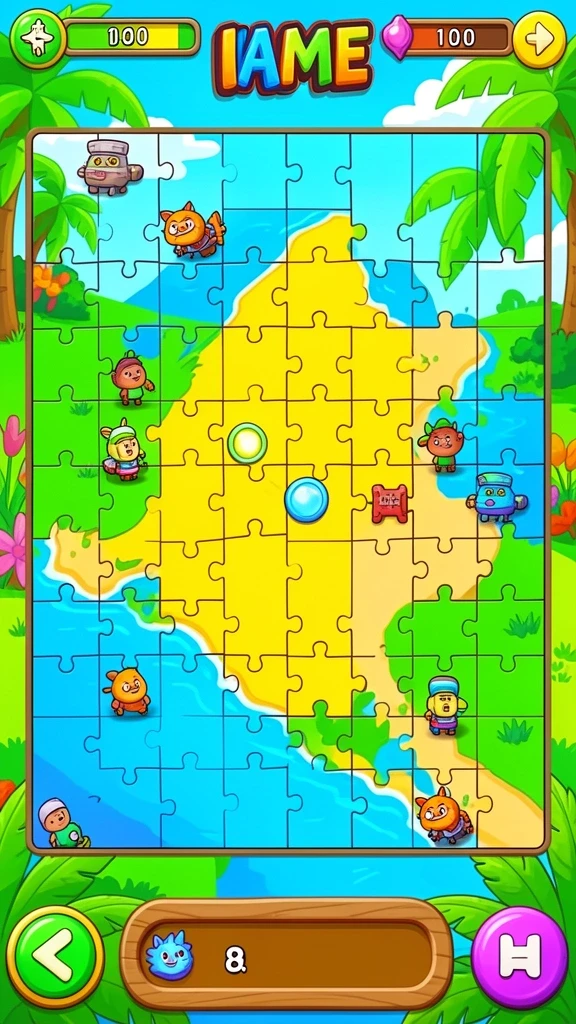Tap the blue robot character on the right
576x1024 pixels.
(496, 498)
